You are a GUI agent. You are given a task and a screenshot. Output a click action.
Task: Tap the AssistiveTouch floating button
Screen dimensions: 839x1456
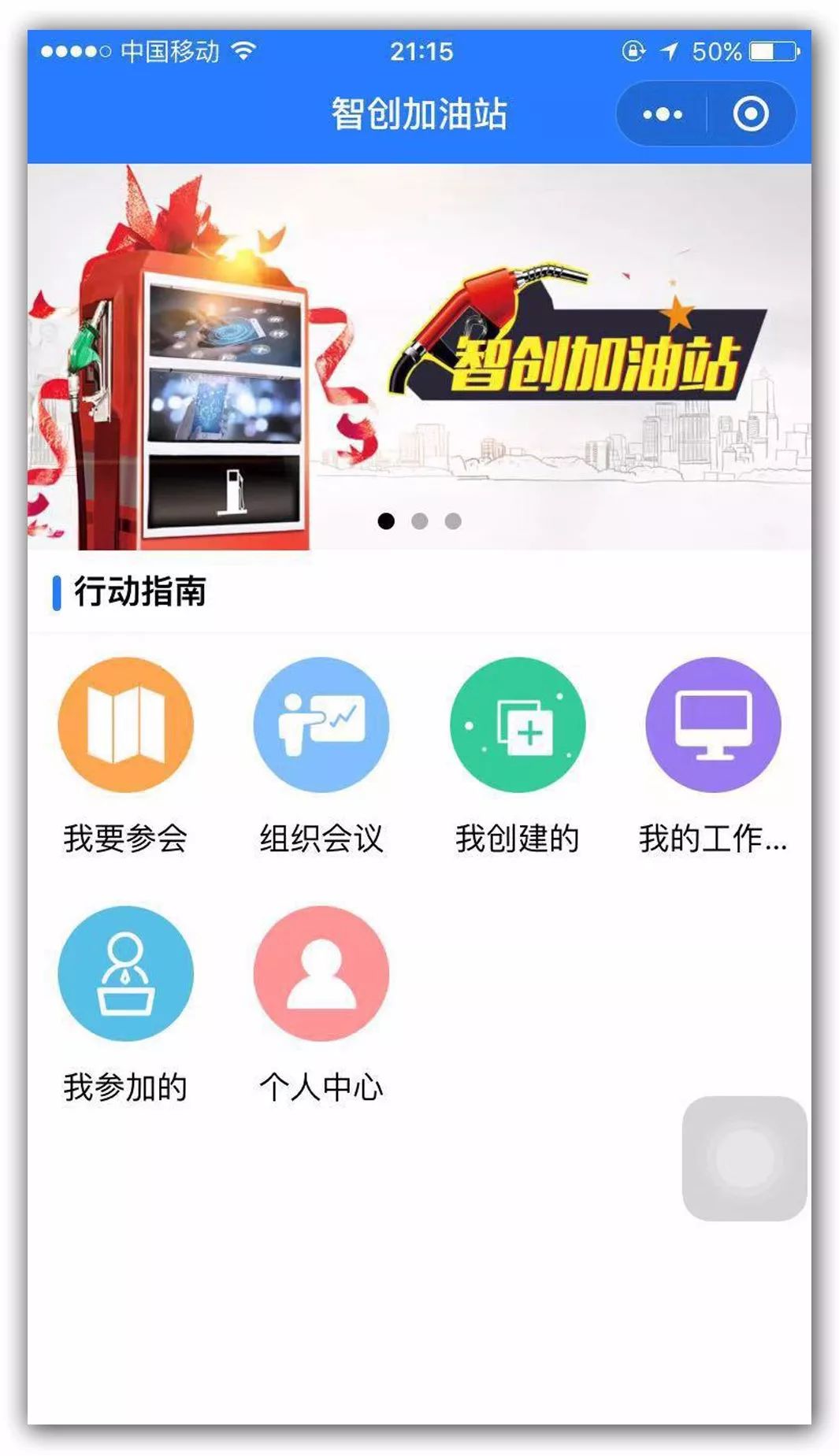(x=744, y=1158)
